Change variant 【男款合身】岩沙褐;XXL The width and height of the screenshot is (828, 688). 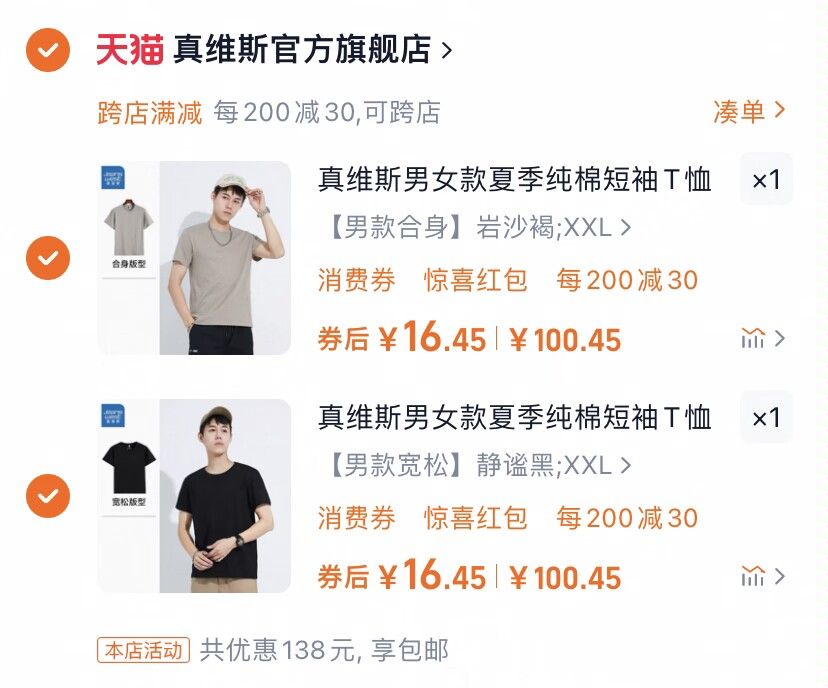click(475, 228)
